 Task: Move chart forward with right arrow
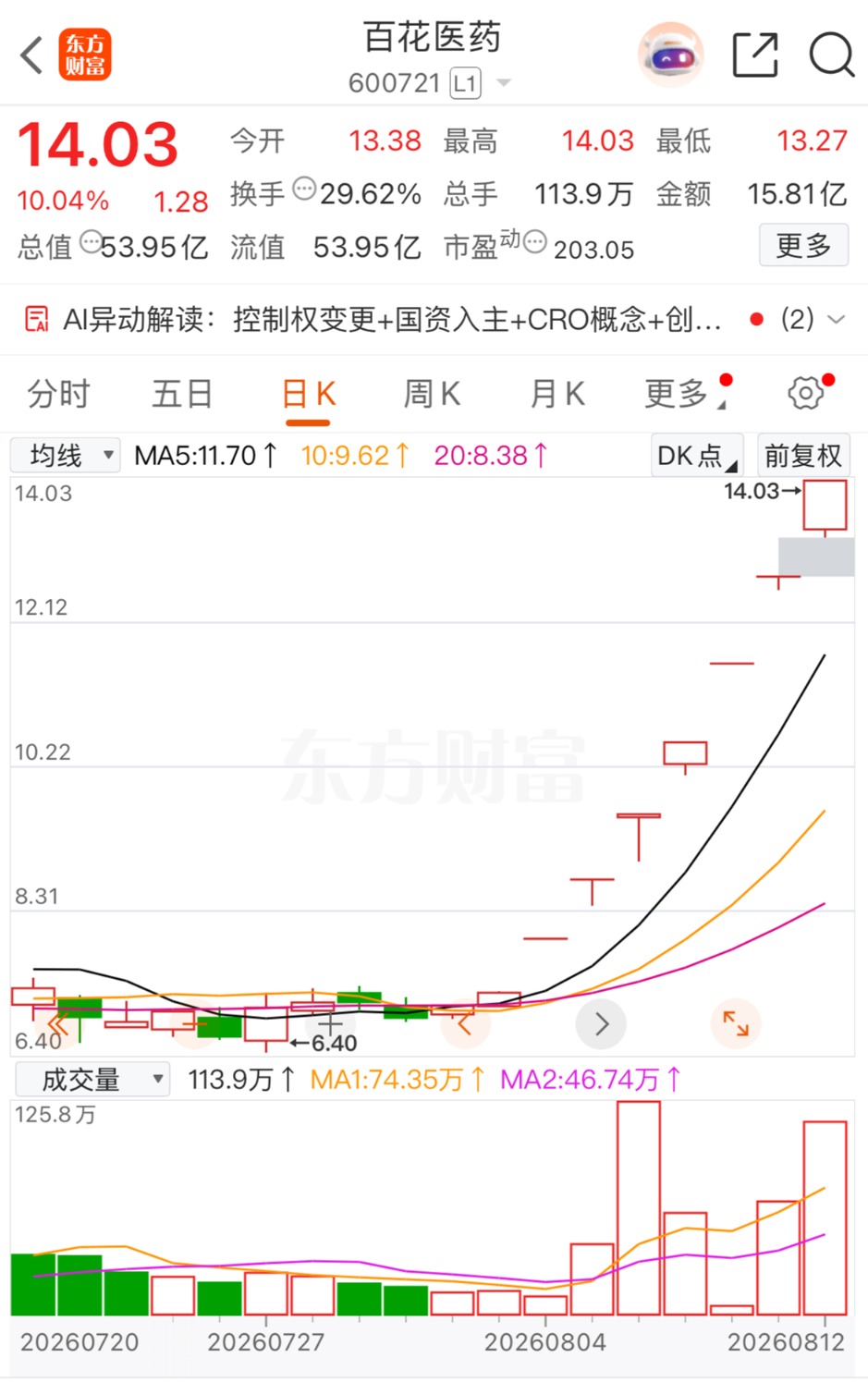(x=601, y=1023)
